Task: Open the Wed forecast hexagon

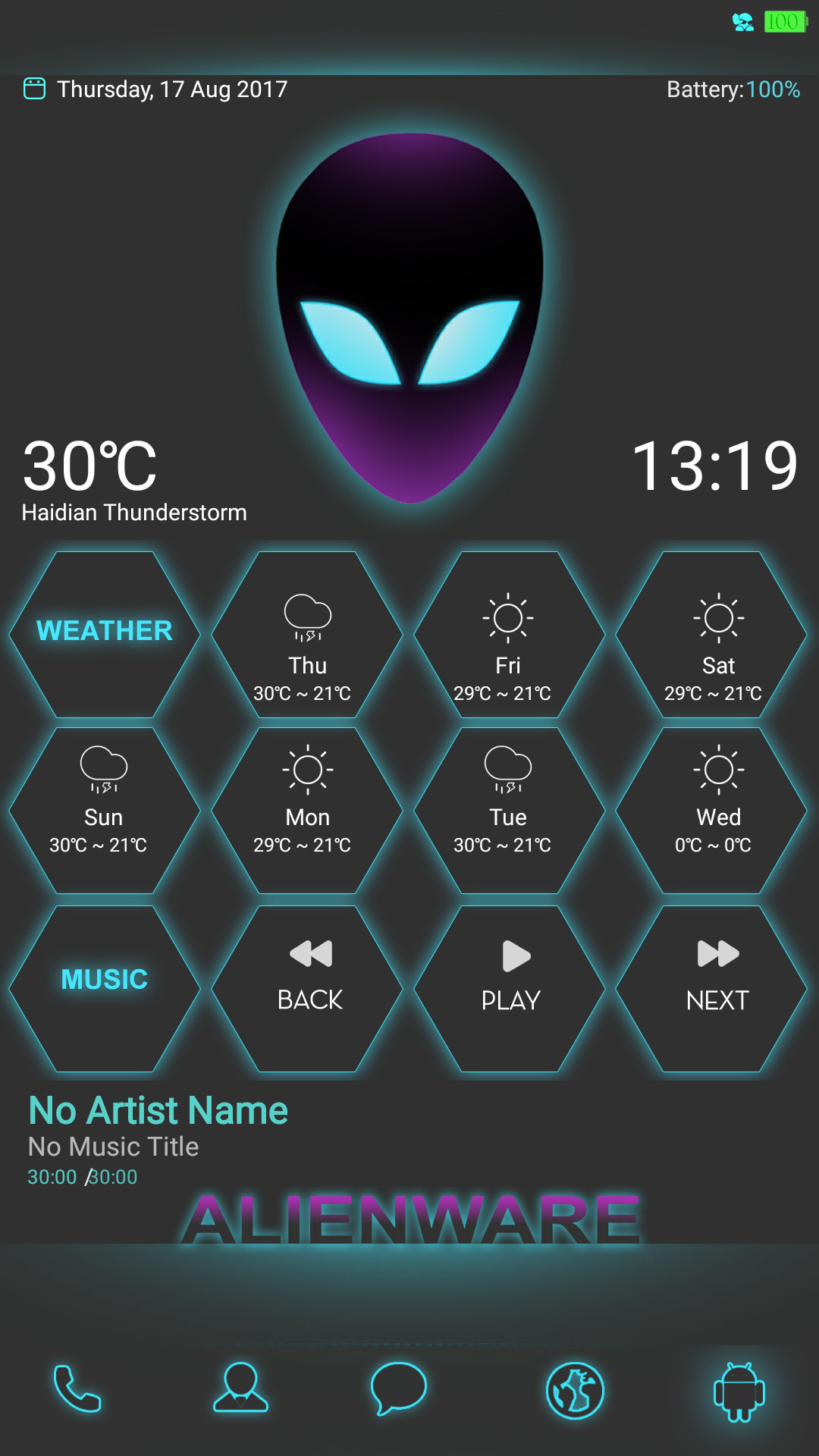Action: [x=711, y=811]
